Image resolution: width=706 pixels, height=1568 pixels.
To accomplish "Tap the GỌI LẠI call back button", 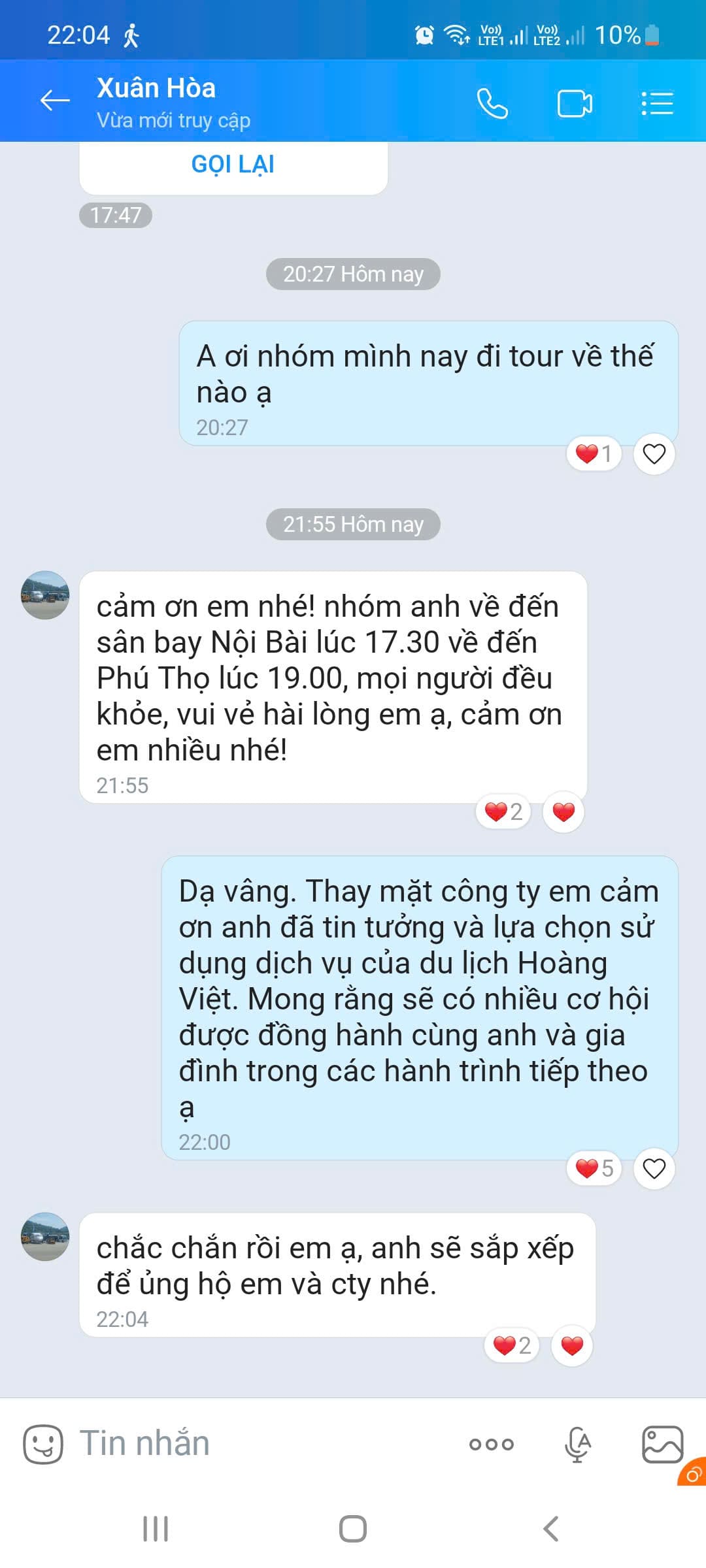I will coord(233,164).
